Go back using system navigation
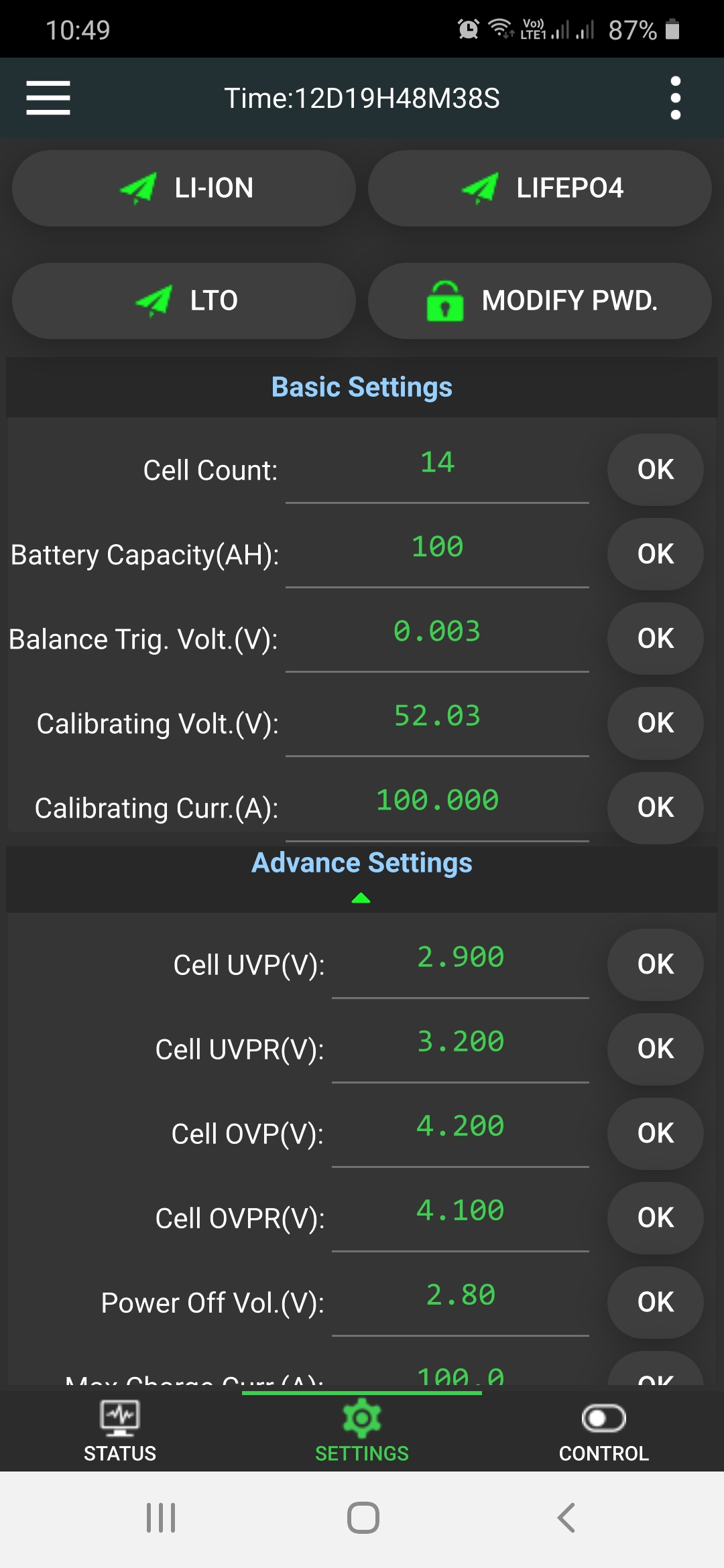The image size is (724, 1568). 566,1518
